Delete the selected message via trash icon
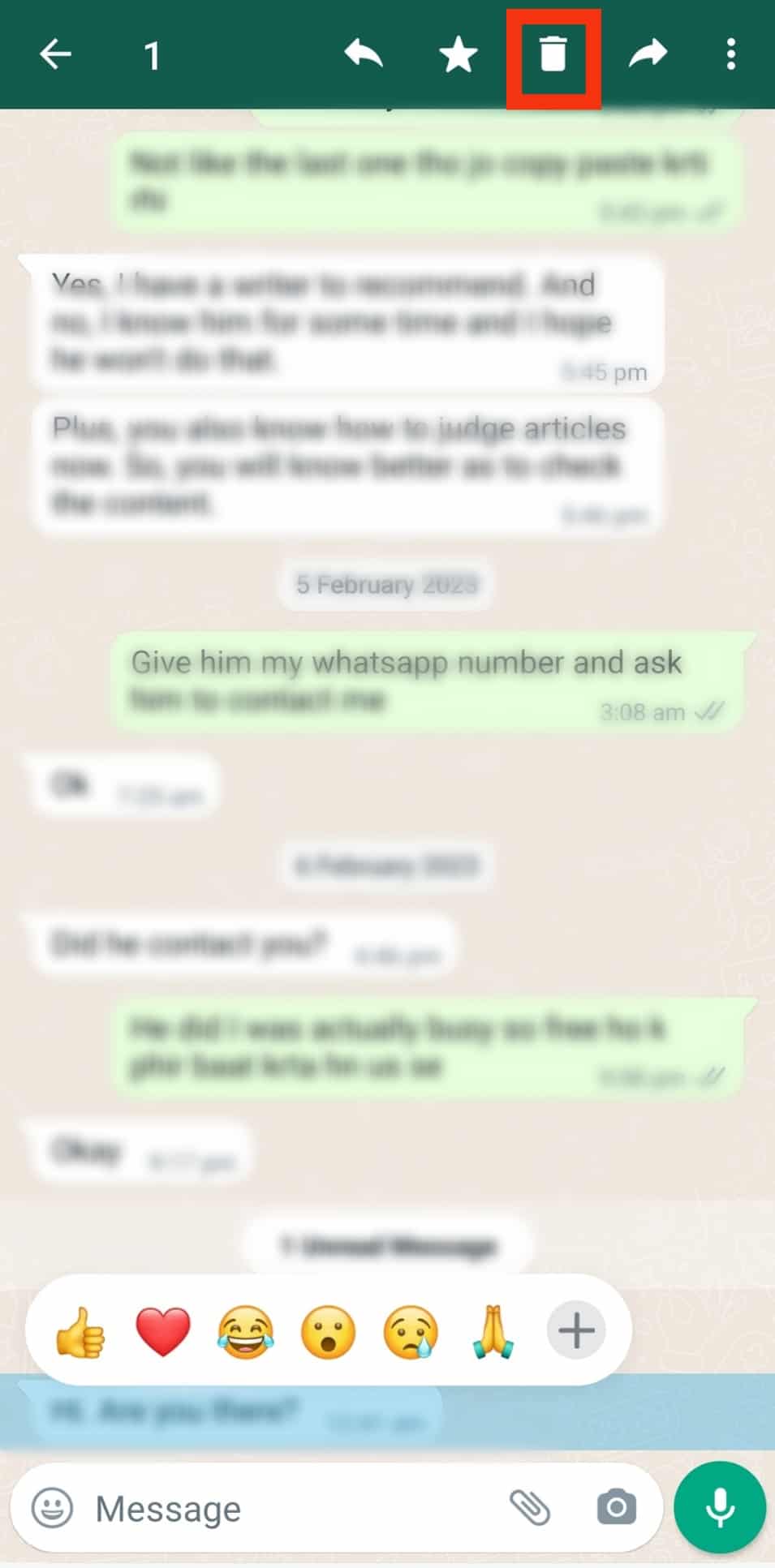The width and height of the screenshot is (775, 1568). click(x=553, y=56)
